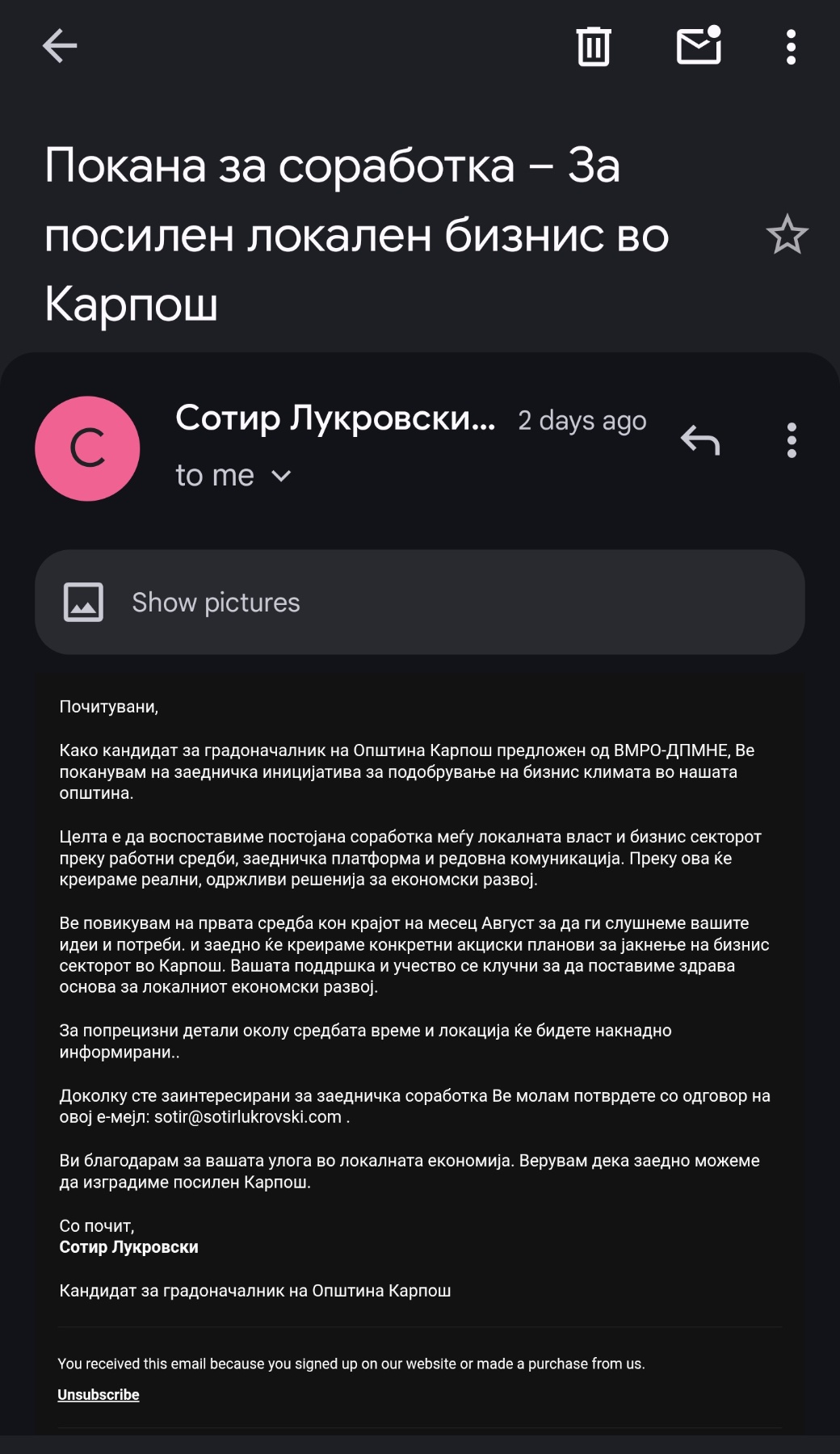
Task: Open message options next to reply
Action: pos(791,441)
